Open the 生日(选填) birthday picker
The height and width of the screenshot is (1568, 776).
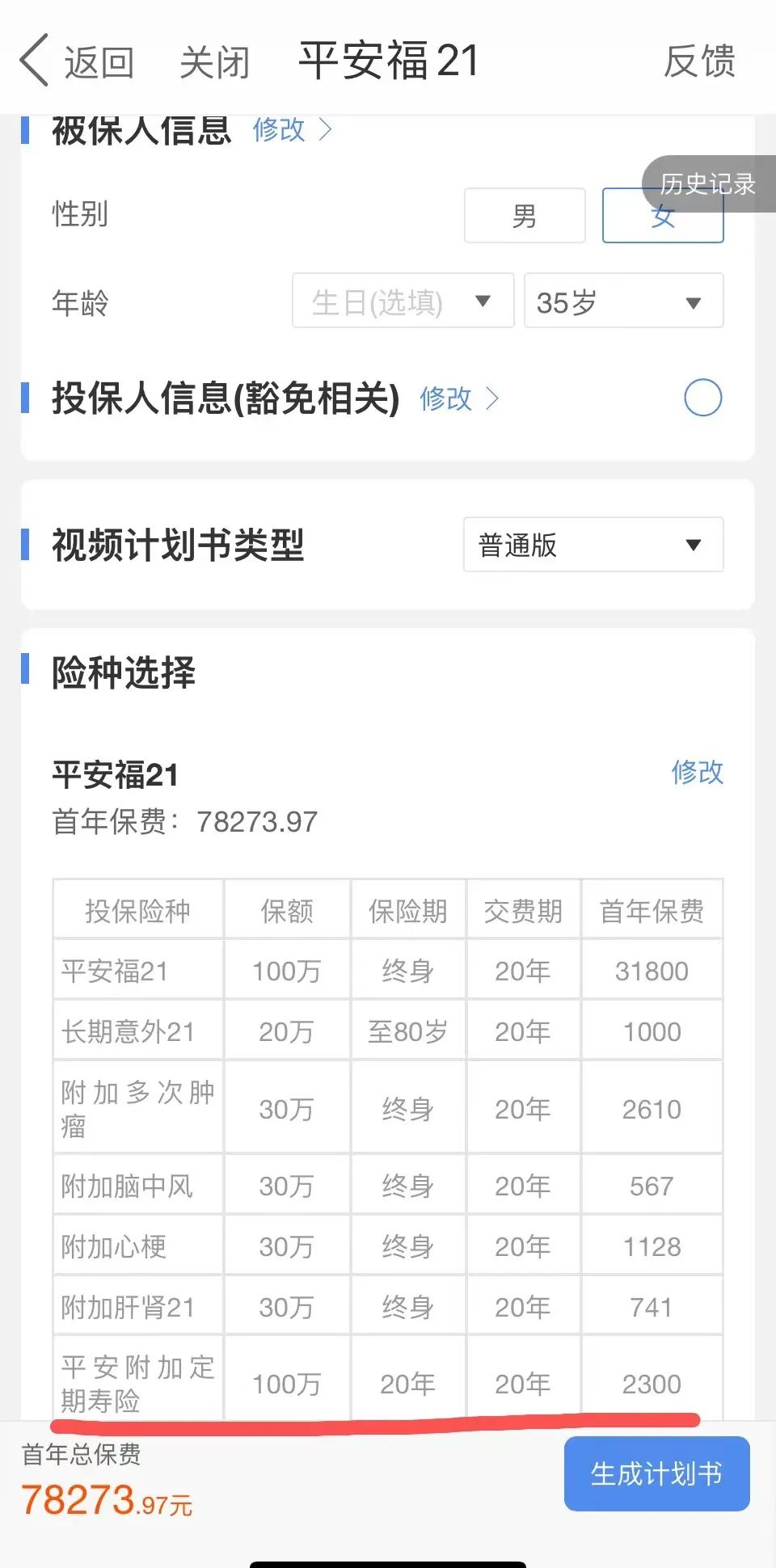pos(403,301)
